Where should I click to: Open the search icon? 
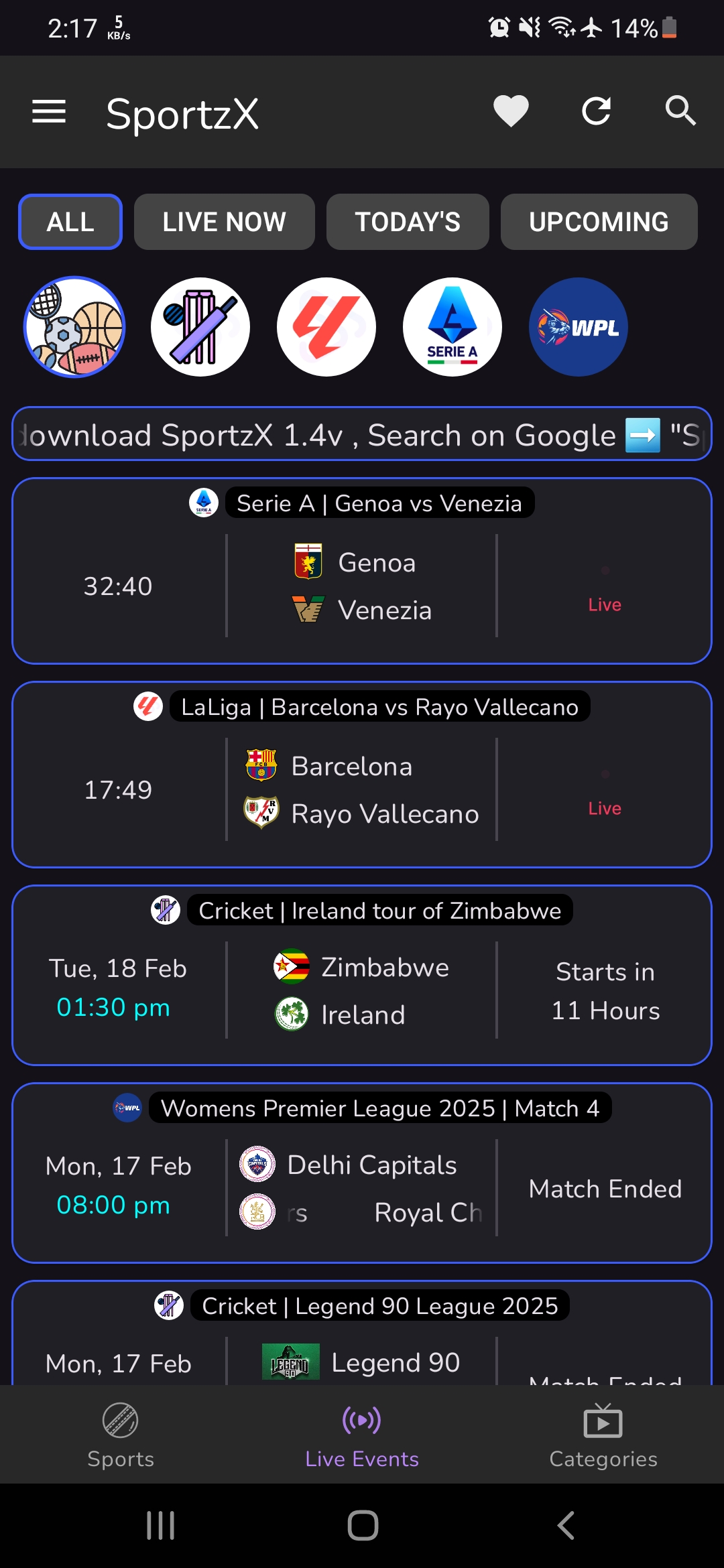(680, 111)
